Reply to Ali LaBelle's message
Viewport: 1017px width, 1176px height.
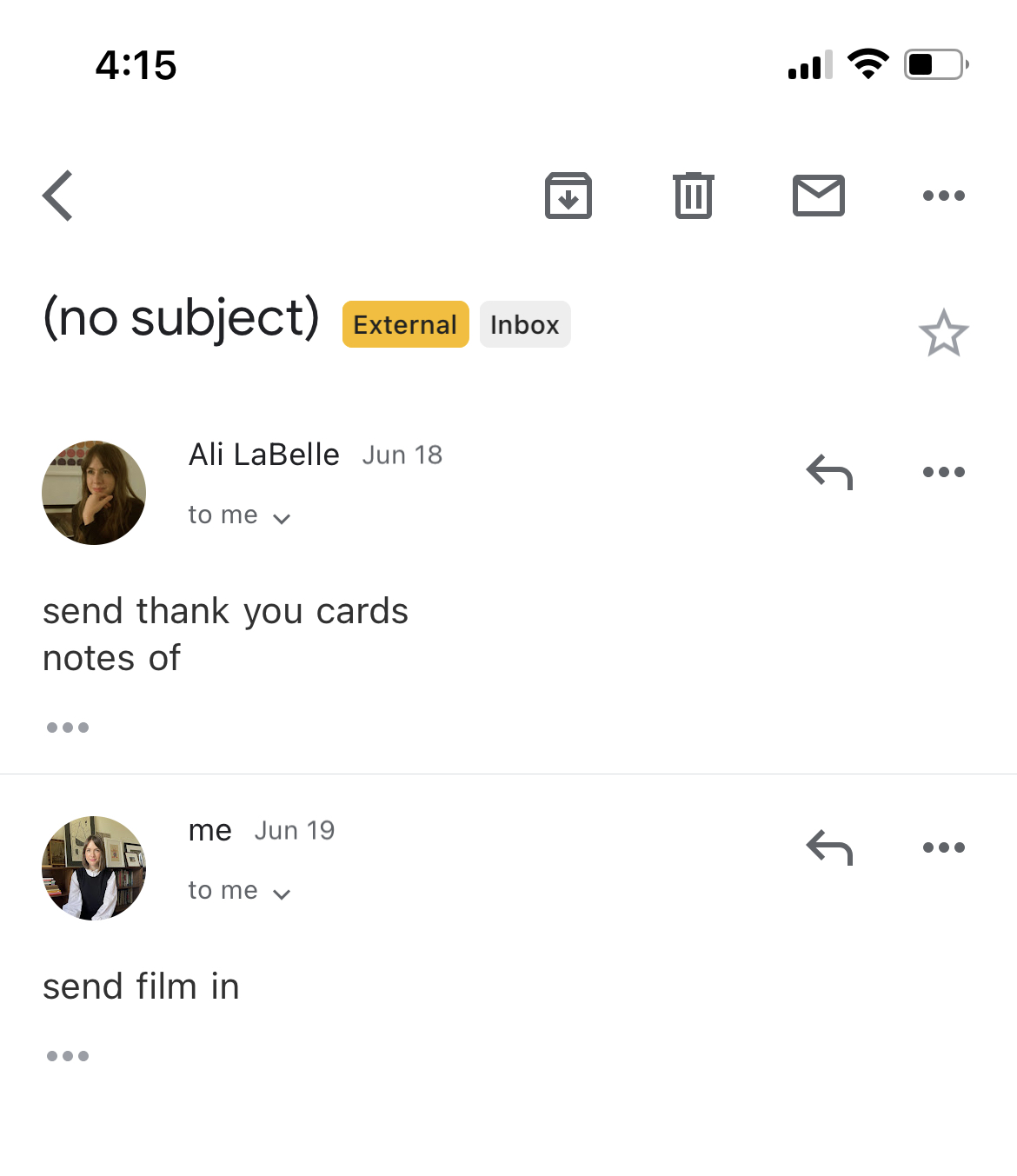coord(829,472)
